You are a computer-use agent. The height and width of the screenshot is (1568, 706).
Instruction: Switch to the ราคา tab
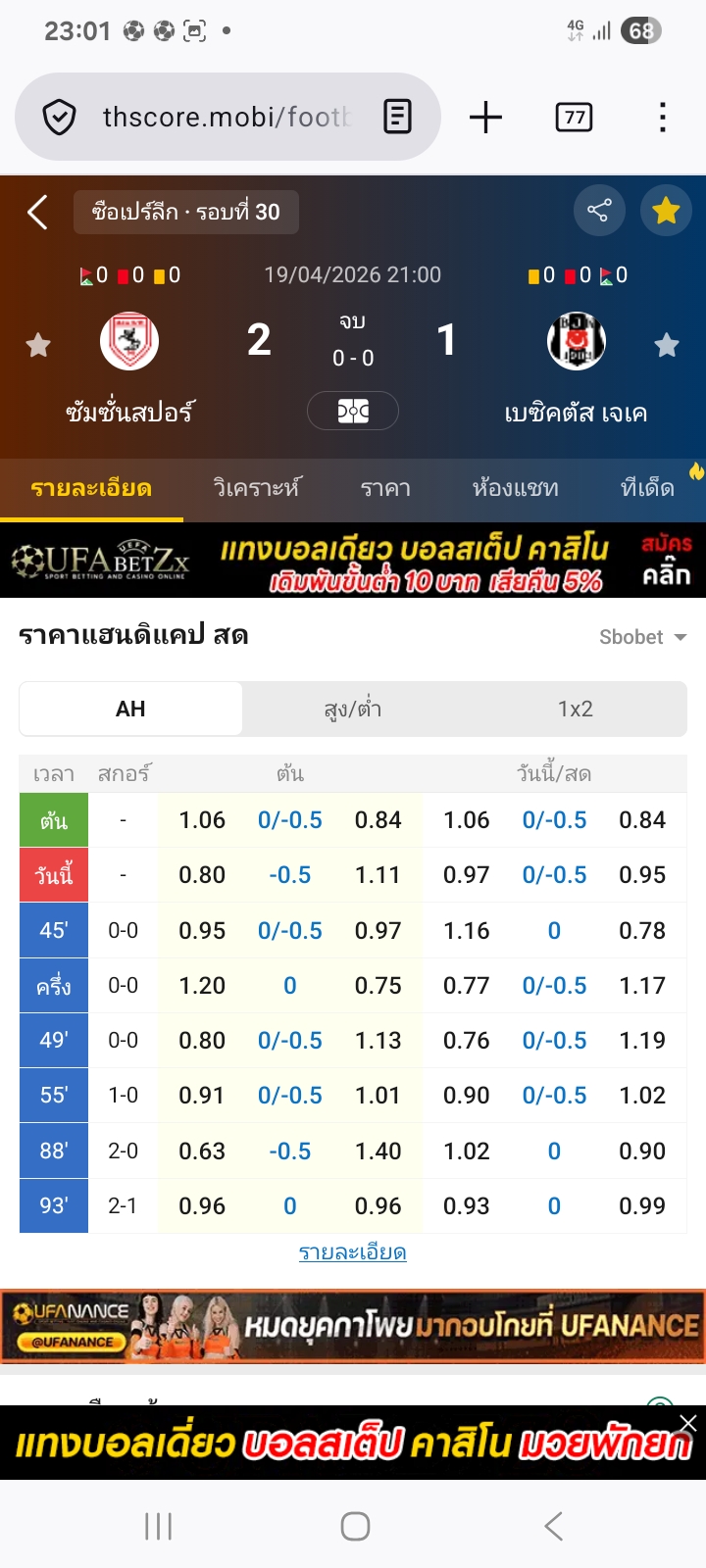(385, 488)
